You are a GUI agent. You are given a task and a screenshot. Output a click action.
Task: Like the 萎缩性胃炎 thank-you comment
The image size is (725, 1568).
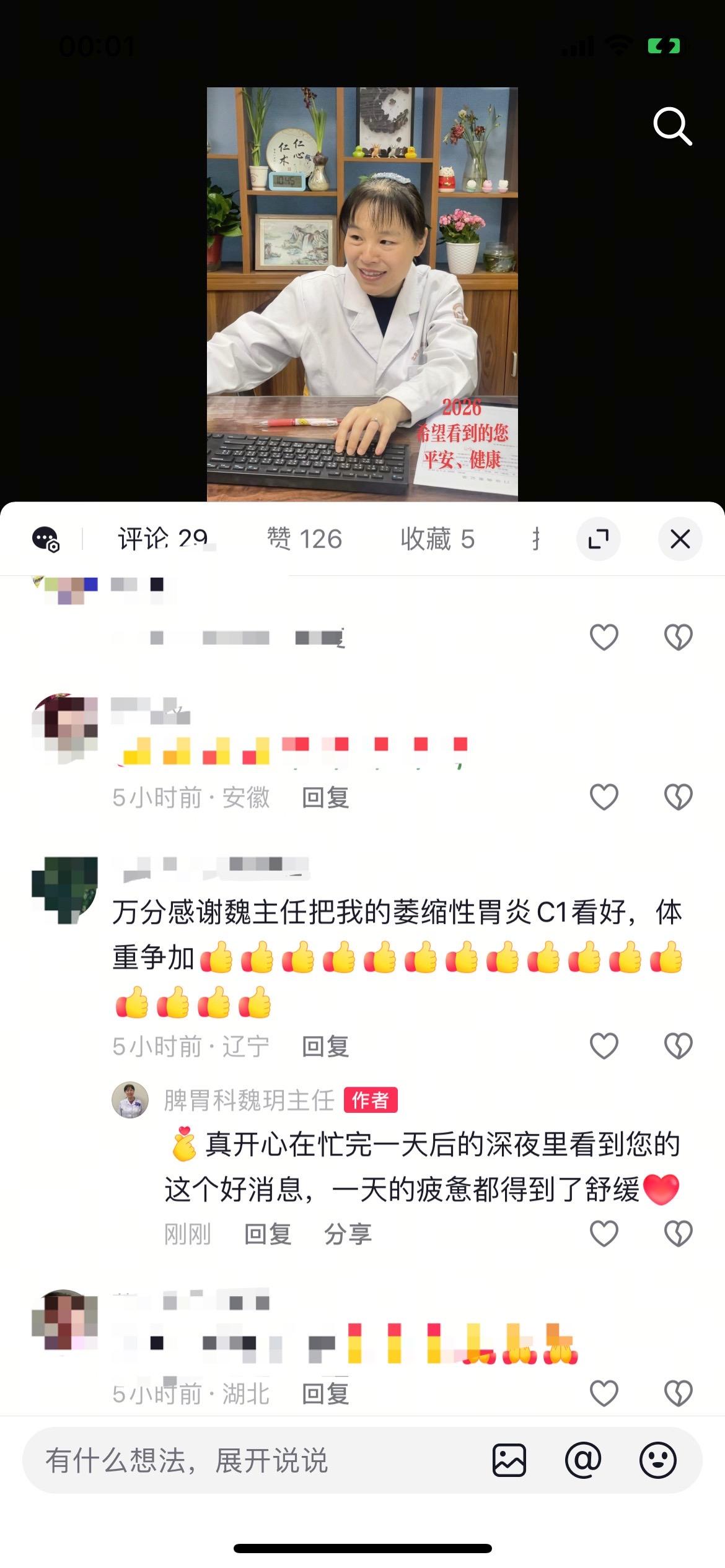603,1044
